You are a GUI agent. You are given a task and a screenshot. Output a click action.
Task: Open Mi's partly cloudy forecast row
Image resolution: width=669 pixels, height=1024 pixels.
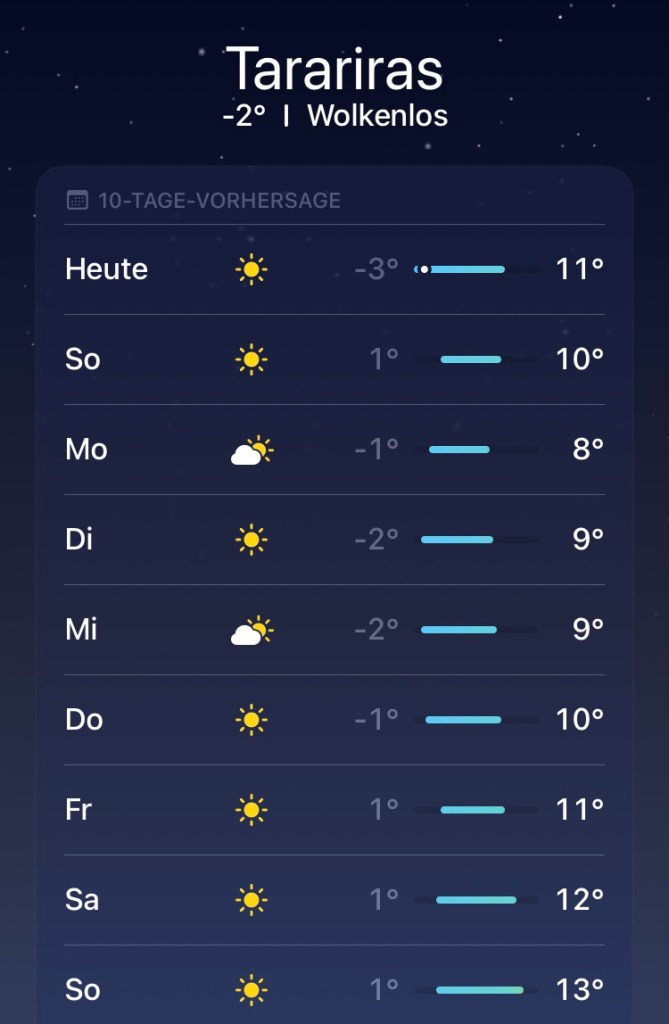(334, 629)
